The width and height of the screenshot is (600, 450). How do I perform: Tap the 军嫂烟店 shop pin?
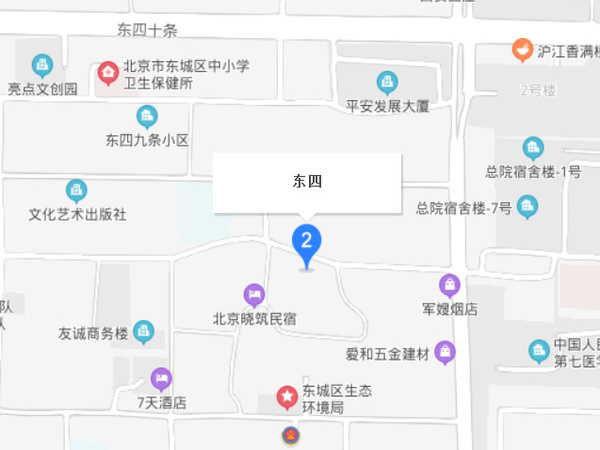[450, 284]
